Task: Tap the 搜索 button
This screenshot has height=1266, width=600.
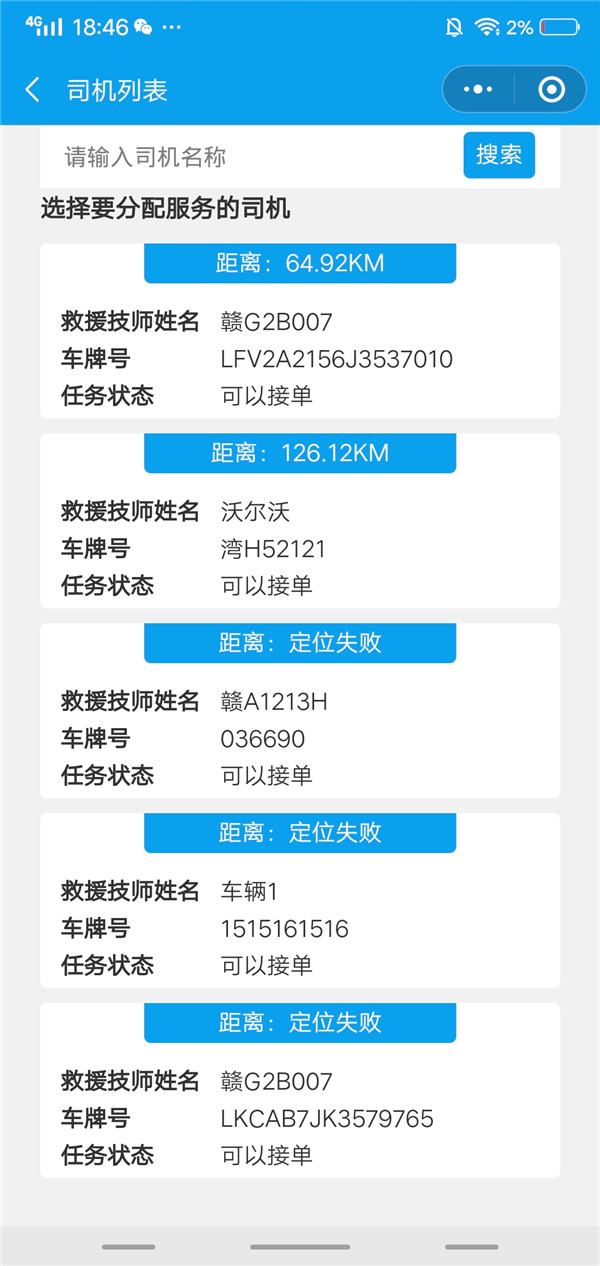Action: pos(499,155)
